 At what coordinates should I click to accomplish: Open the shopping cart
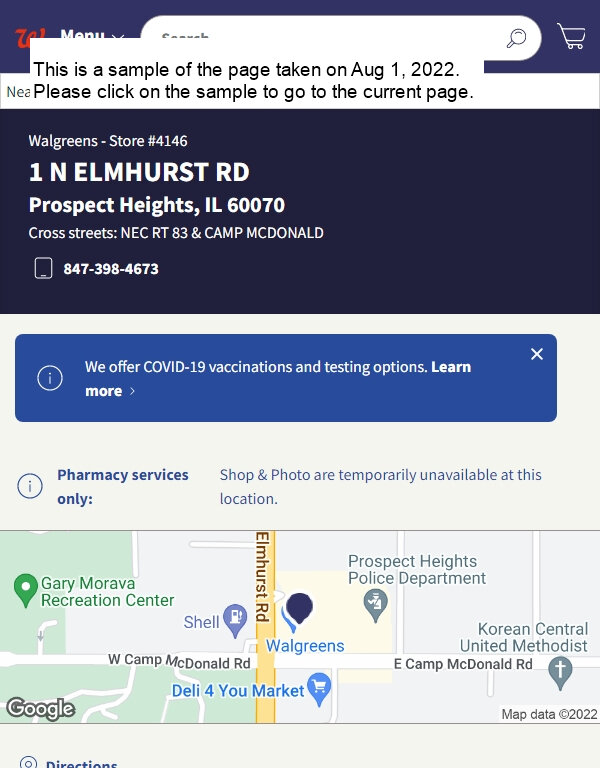point(571,37)
